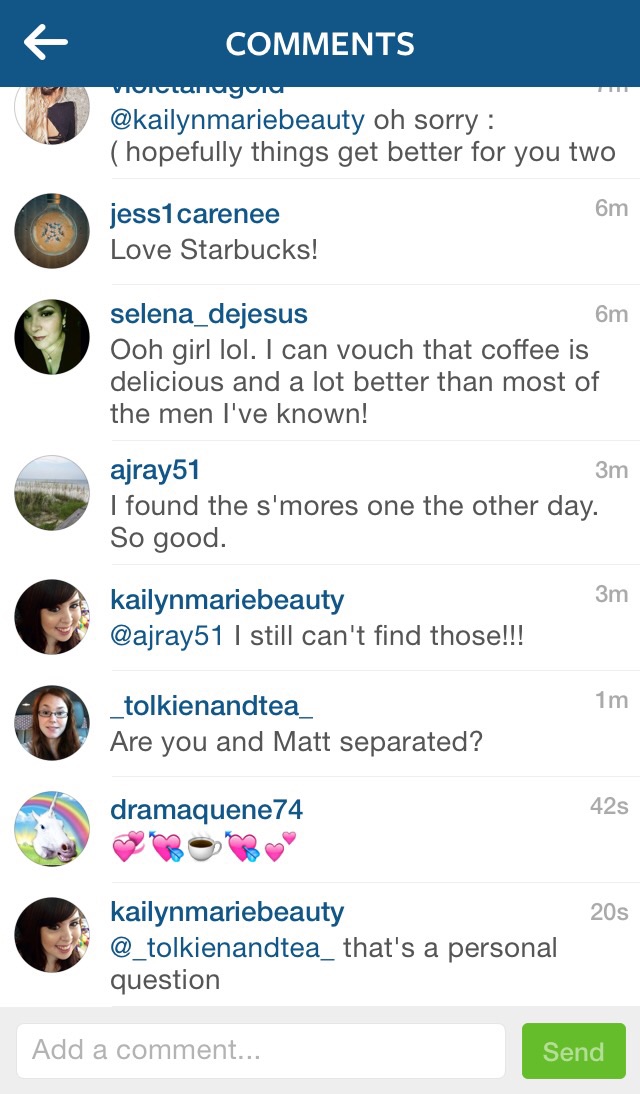Open _tolkienandtea_ username above Matt question
This screenshot has height=1094, width=640.
coord(211,705)
